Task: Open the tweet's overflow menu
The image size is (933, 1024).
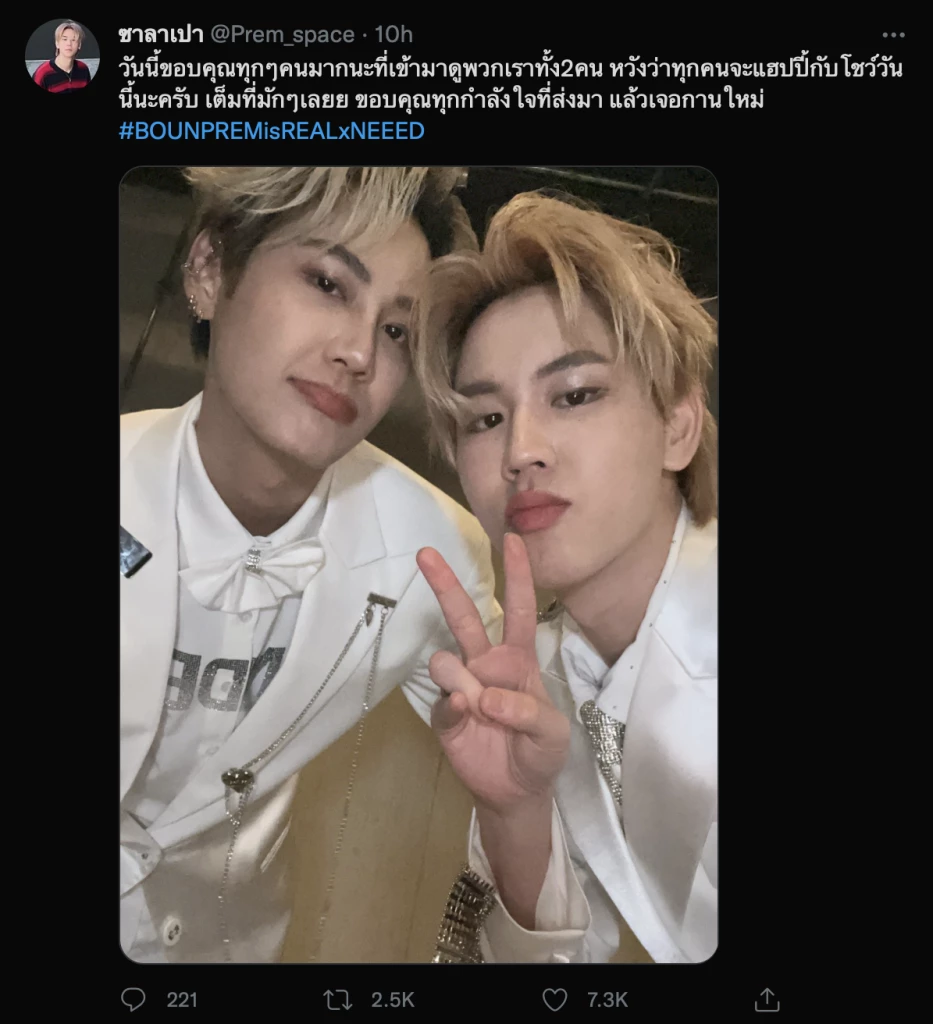Action: coord(893,35)
